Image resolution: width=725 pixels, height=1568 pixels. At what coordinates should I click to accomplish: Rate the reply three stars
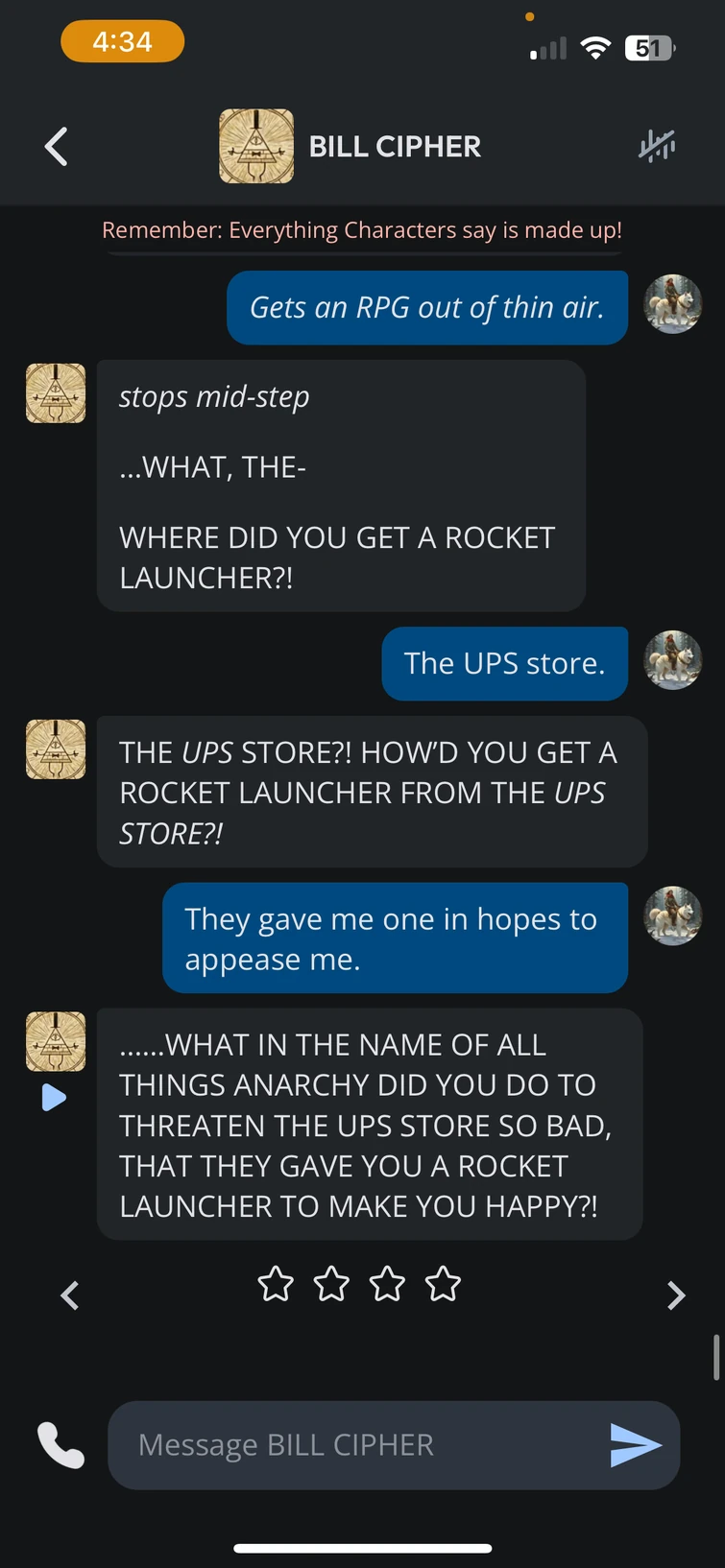387,1283
